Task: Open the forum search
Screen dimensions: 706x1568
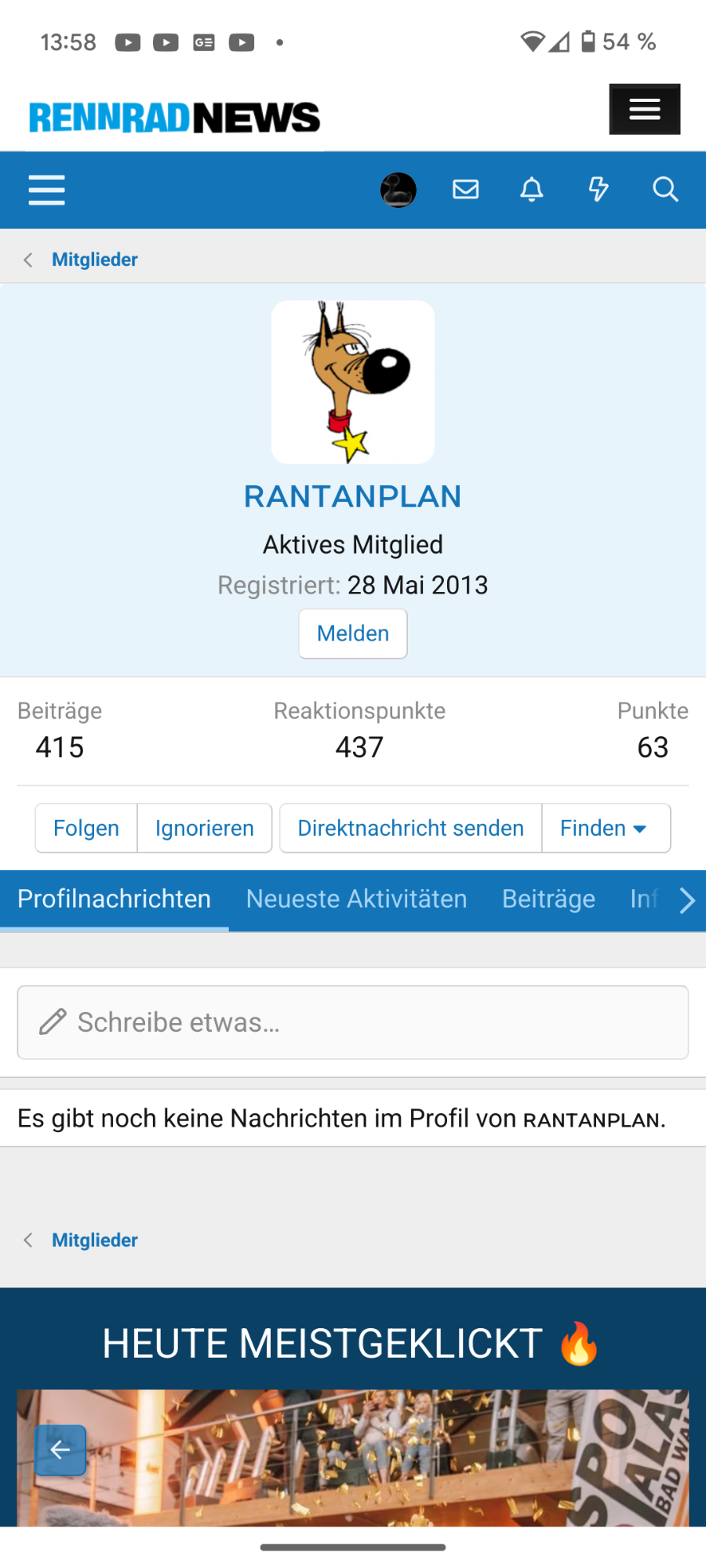Action: 665,190
